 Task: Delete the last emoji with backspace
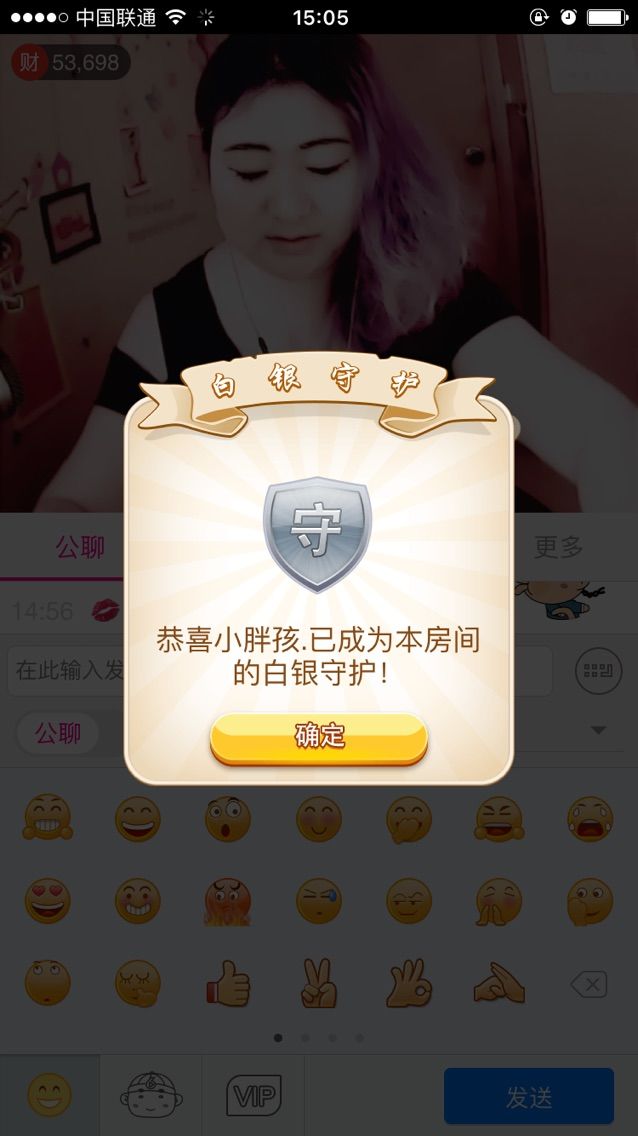click(x=589, y=985)
